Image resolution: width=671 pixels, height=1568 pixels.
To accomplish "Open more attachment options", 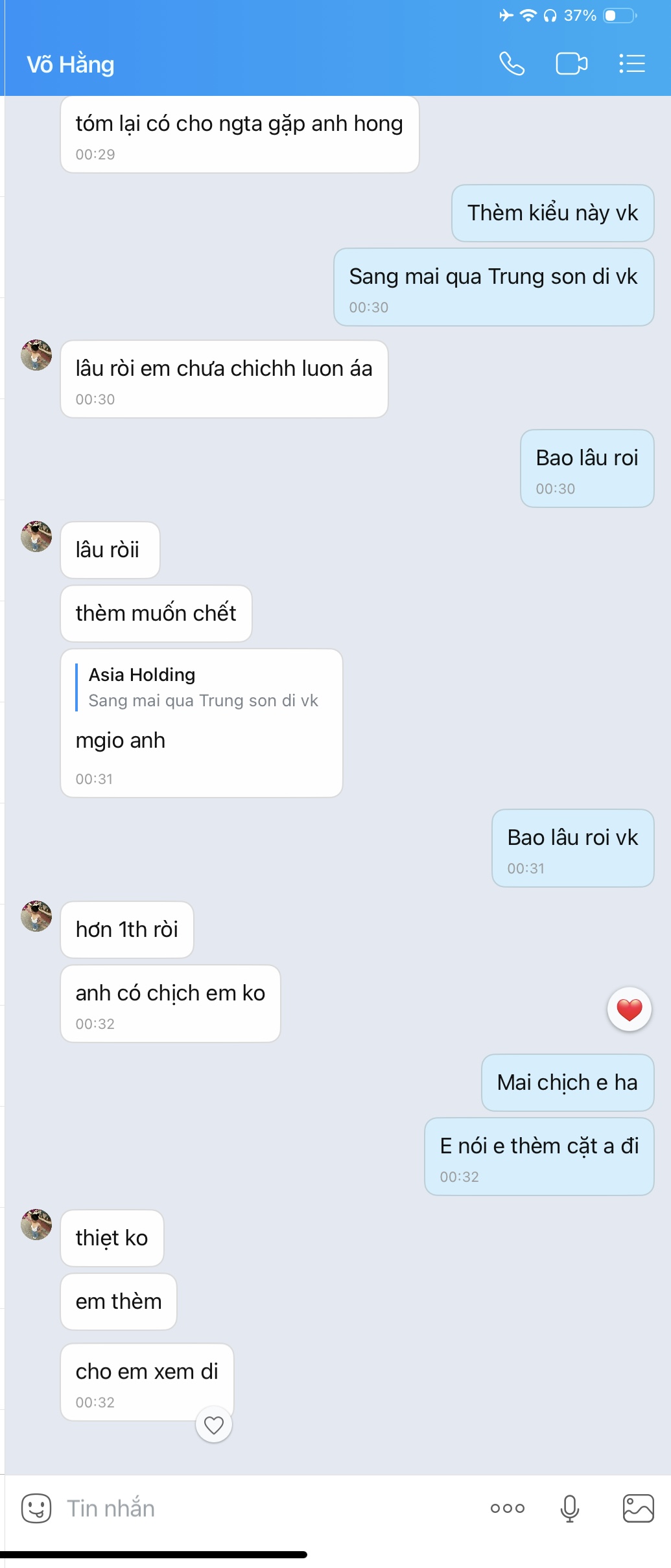I will click(507, 1508).
